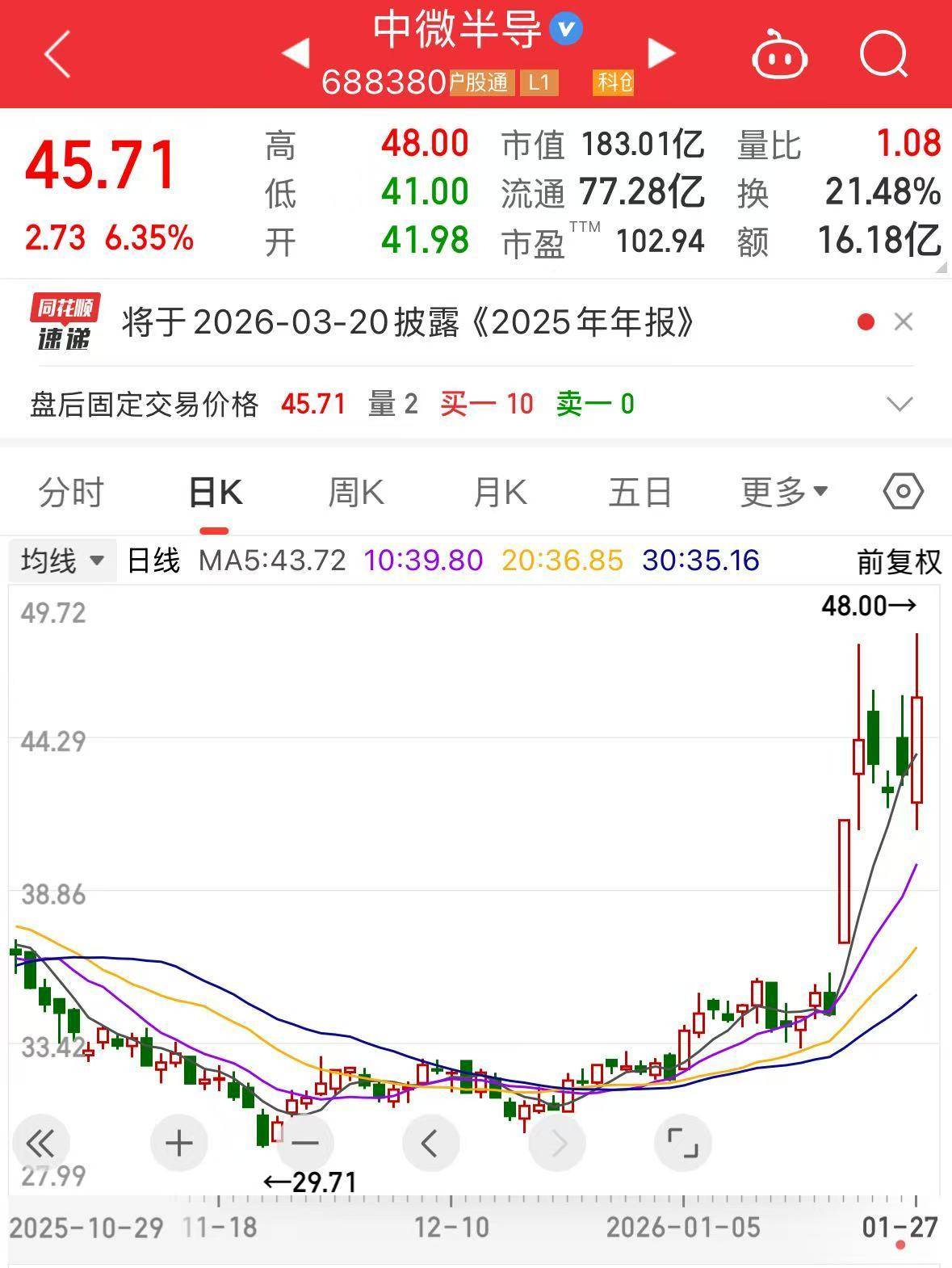The height and width of the screenshot is (1268, 952).
Task: Switch to the 周K chart
Action: point(356,492)
